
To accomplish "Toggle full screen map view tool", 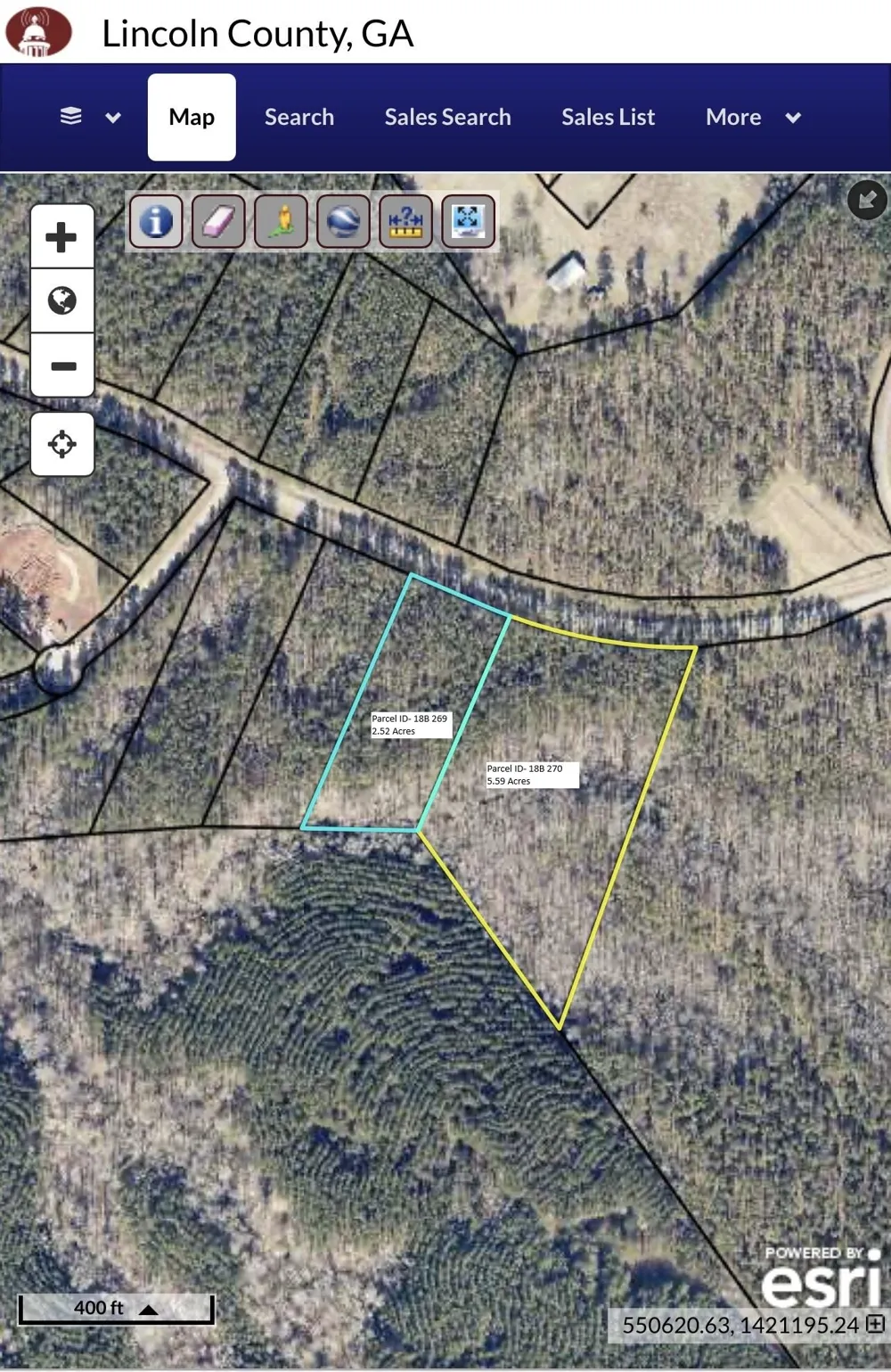I will pos(468,221).
